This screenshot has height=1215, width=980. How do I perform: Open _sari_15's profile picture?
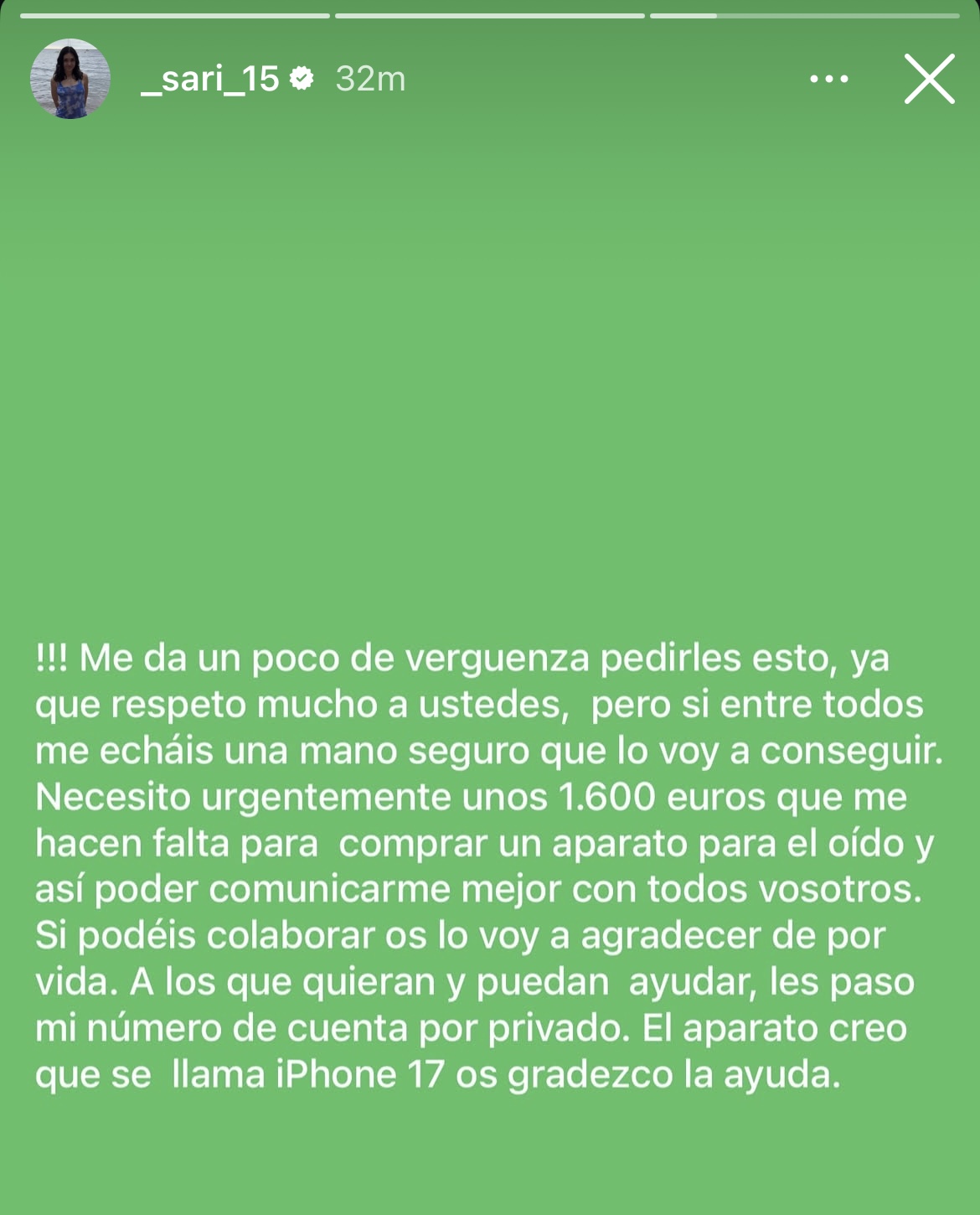coord(70,79)
